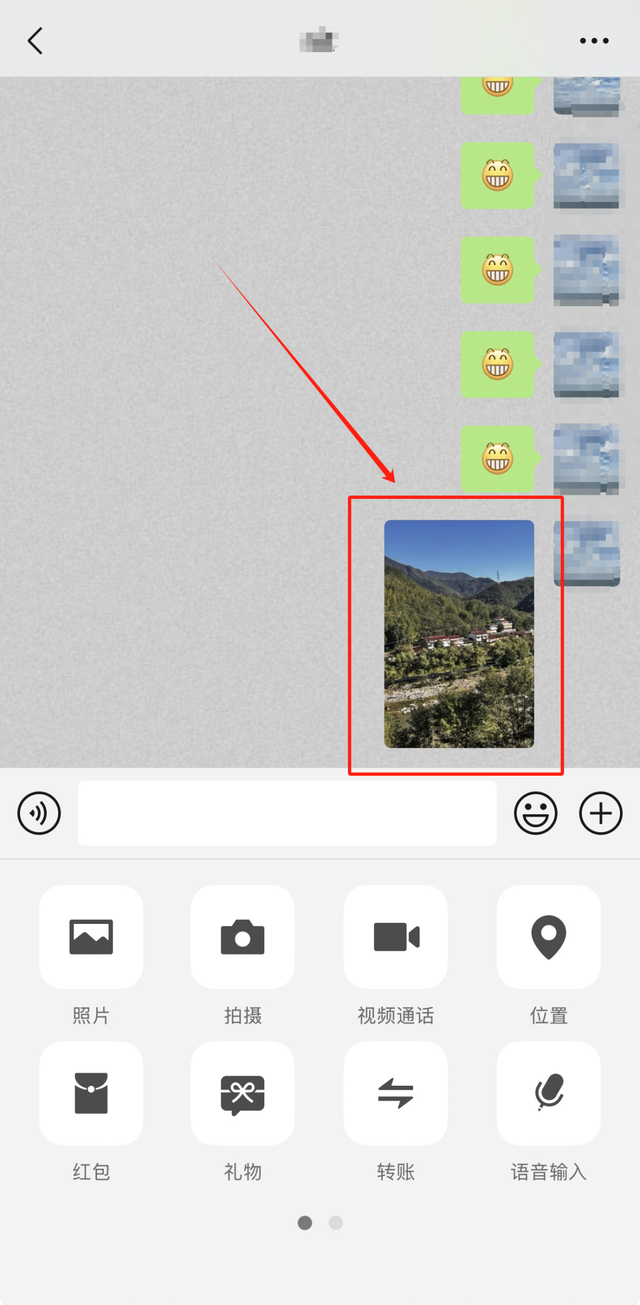Tap the message input field
The image size is (640, 1305).
pos(287,814)
